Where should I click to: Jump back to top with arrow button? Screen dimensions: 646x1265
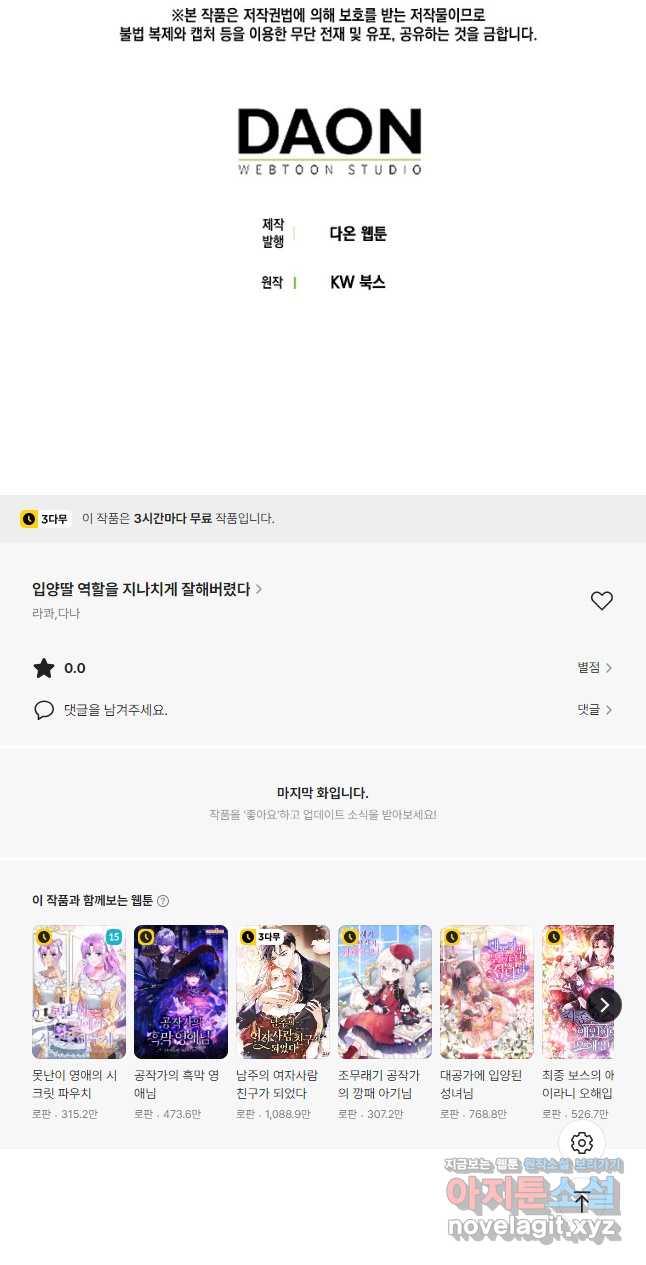(x=582, y=1202)
